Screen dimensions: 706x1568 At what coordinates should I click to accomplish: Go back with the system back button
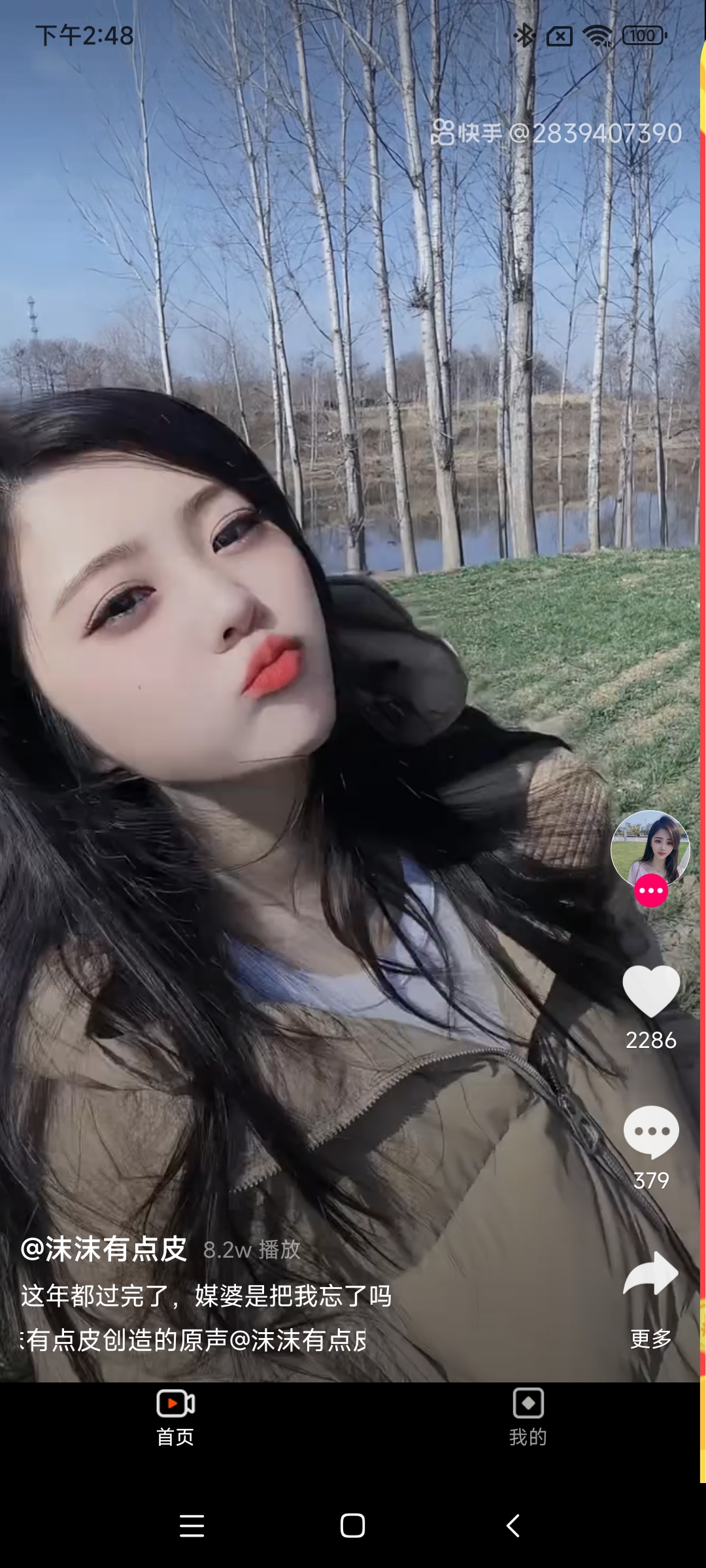click(513, 1526)
